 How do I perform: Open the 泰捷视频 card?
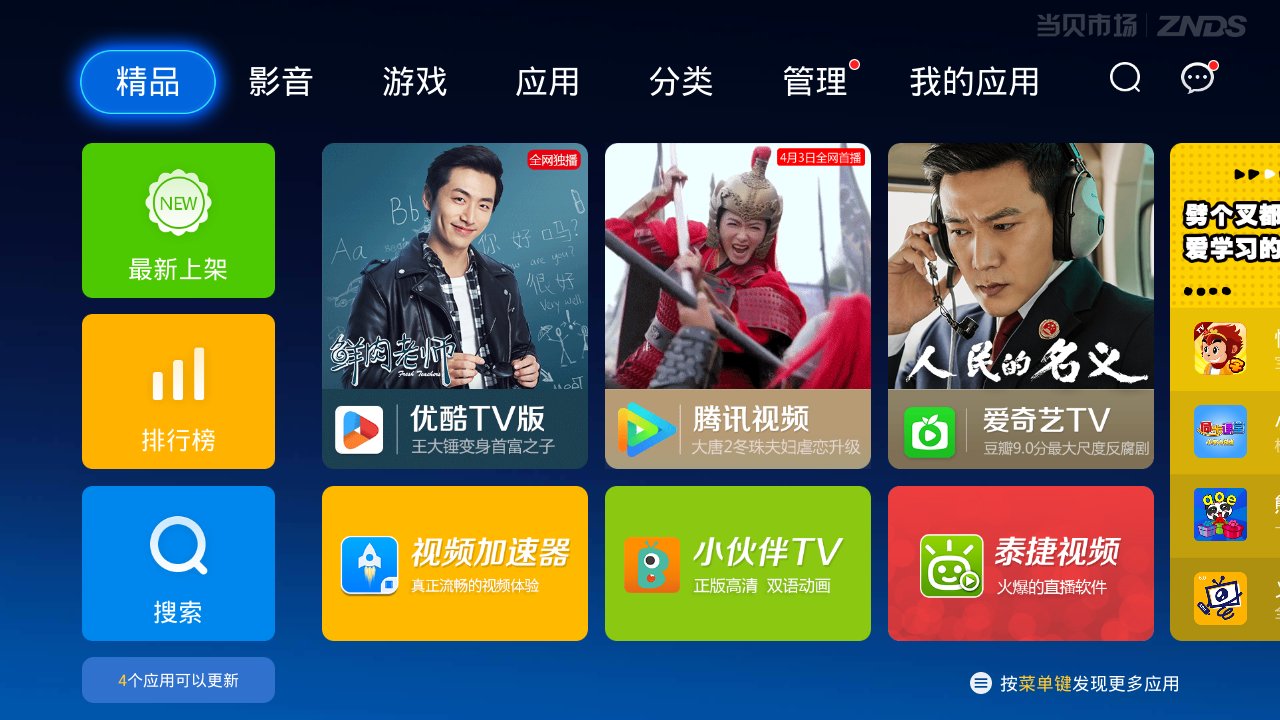tap(1021, 563)
